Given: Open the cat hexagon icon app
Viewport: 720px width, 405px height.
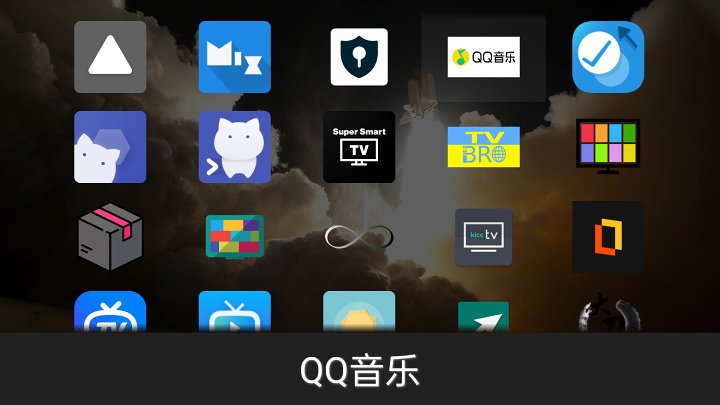Looking at the screenshot, I should (110, 147).
